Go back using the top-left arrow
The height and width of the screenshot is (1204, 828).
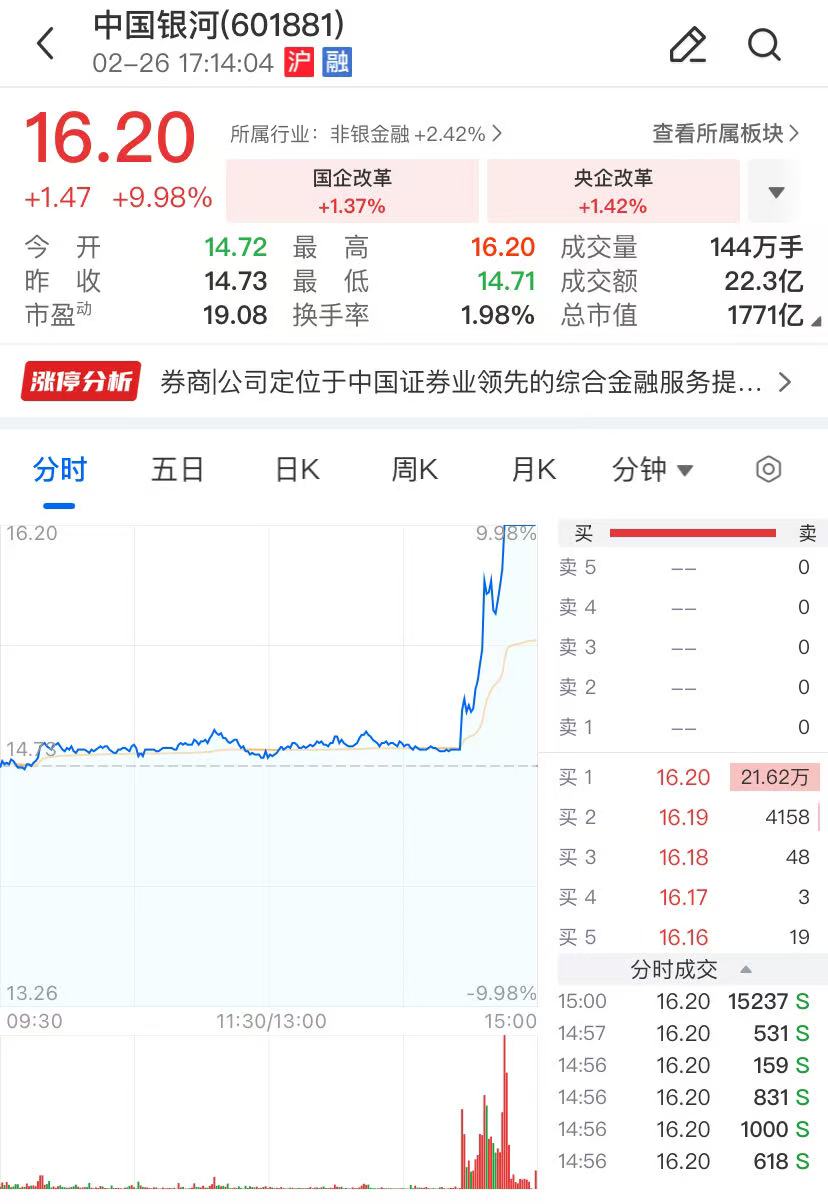tap(45, 44)
